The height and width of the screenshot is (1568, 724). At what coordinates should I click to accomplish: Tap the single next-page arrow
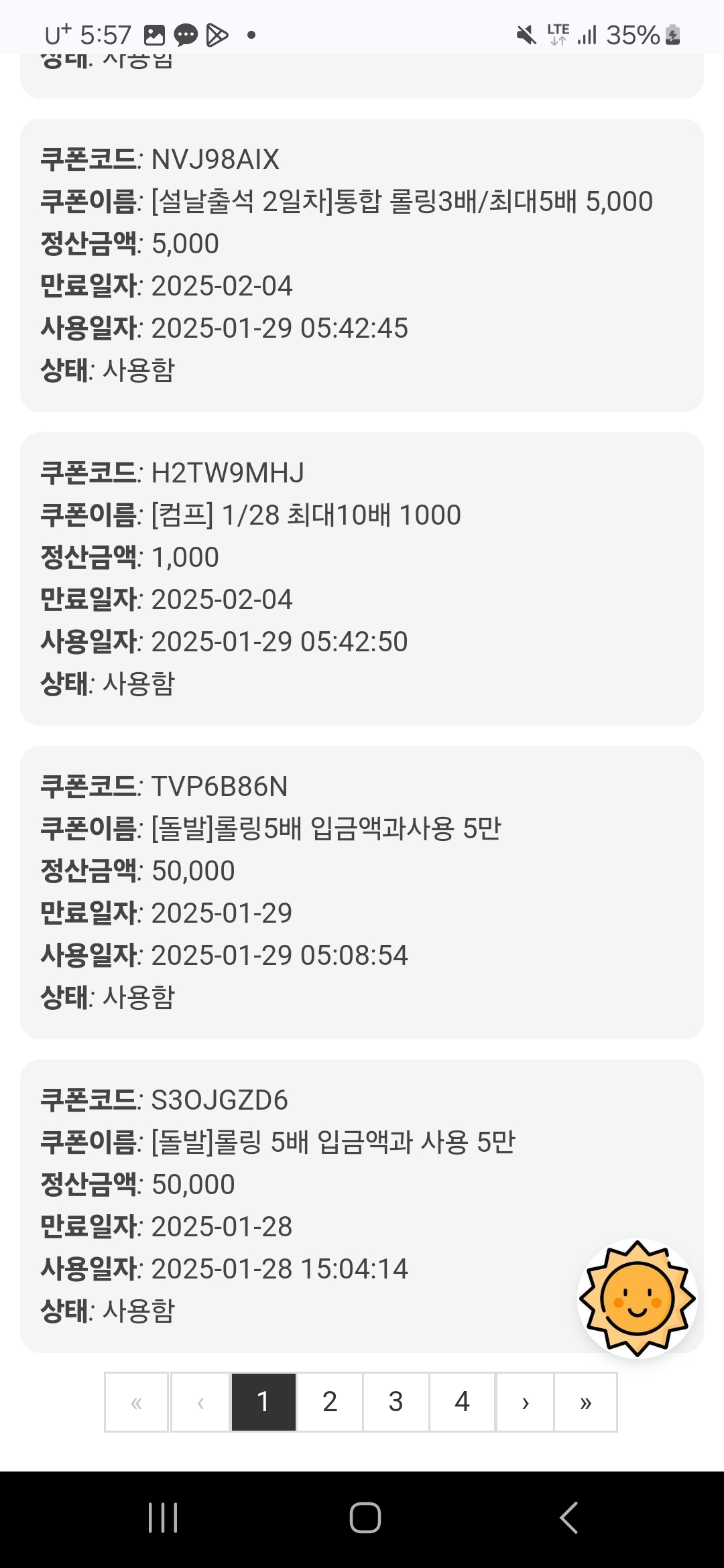[x=525, y=1402]
